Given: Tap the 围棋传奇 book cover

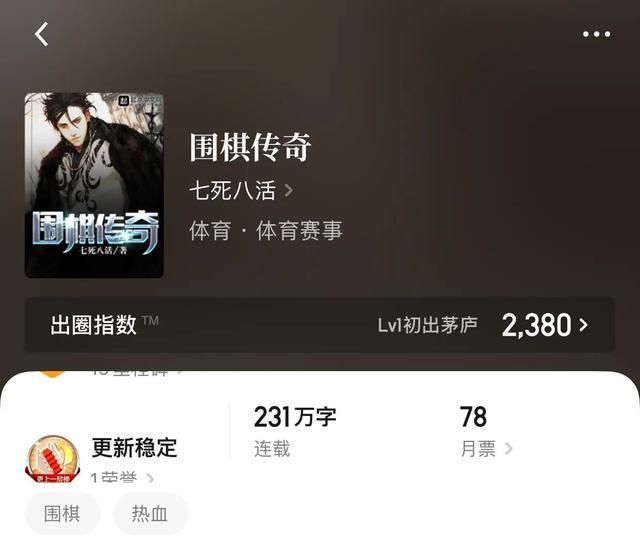Looking at the screenshot, I should click(x=94, y=185).
